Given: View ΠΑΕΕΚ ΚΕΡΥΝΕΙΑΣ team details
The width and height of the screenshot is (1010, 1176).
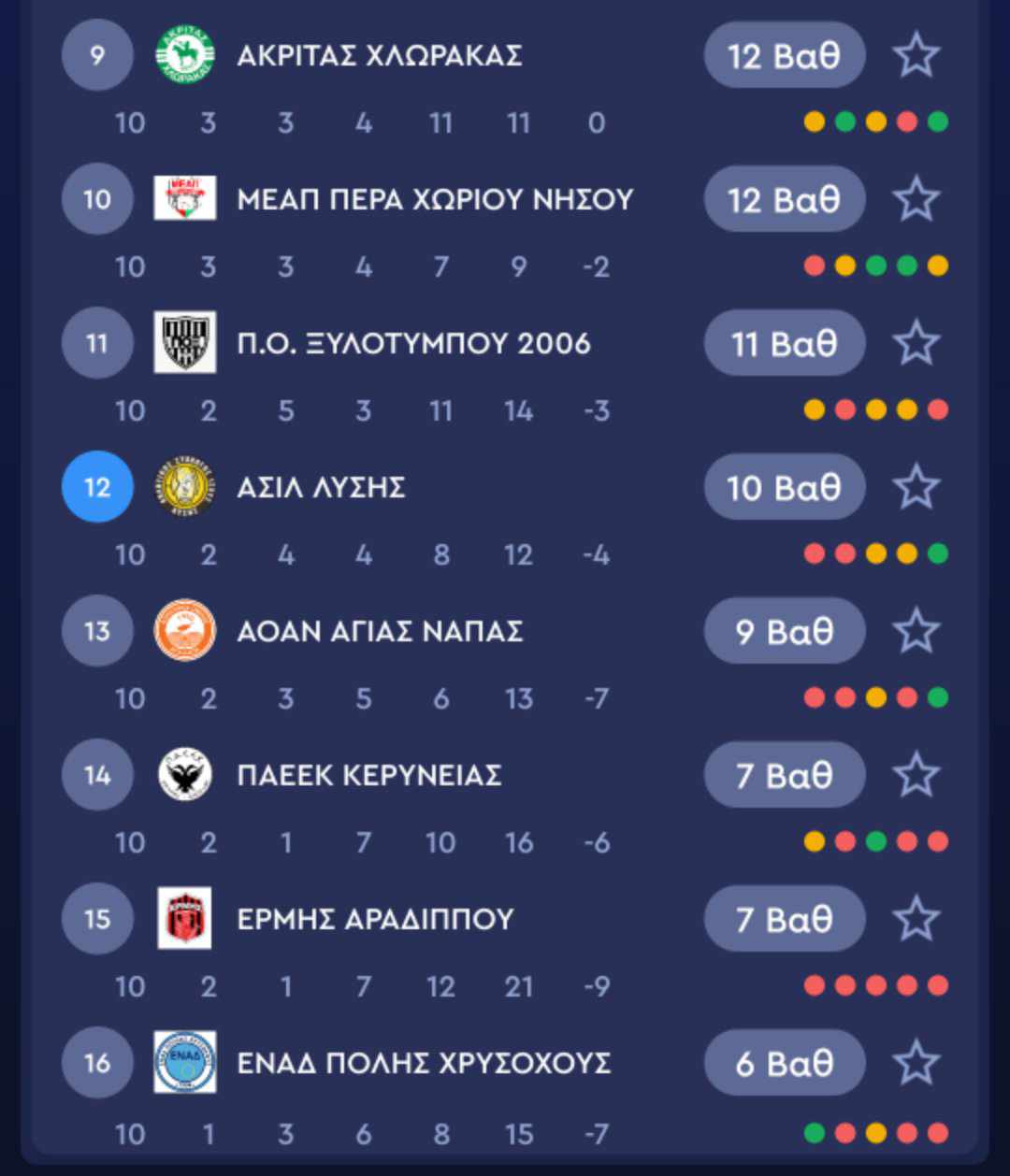Looking at the screenshot, I should coord(369,776).
